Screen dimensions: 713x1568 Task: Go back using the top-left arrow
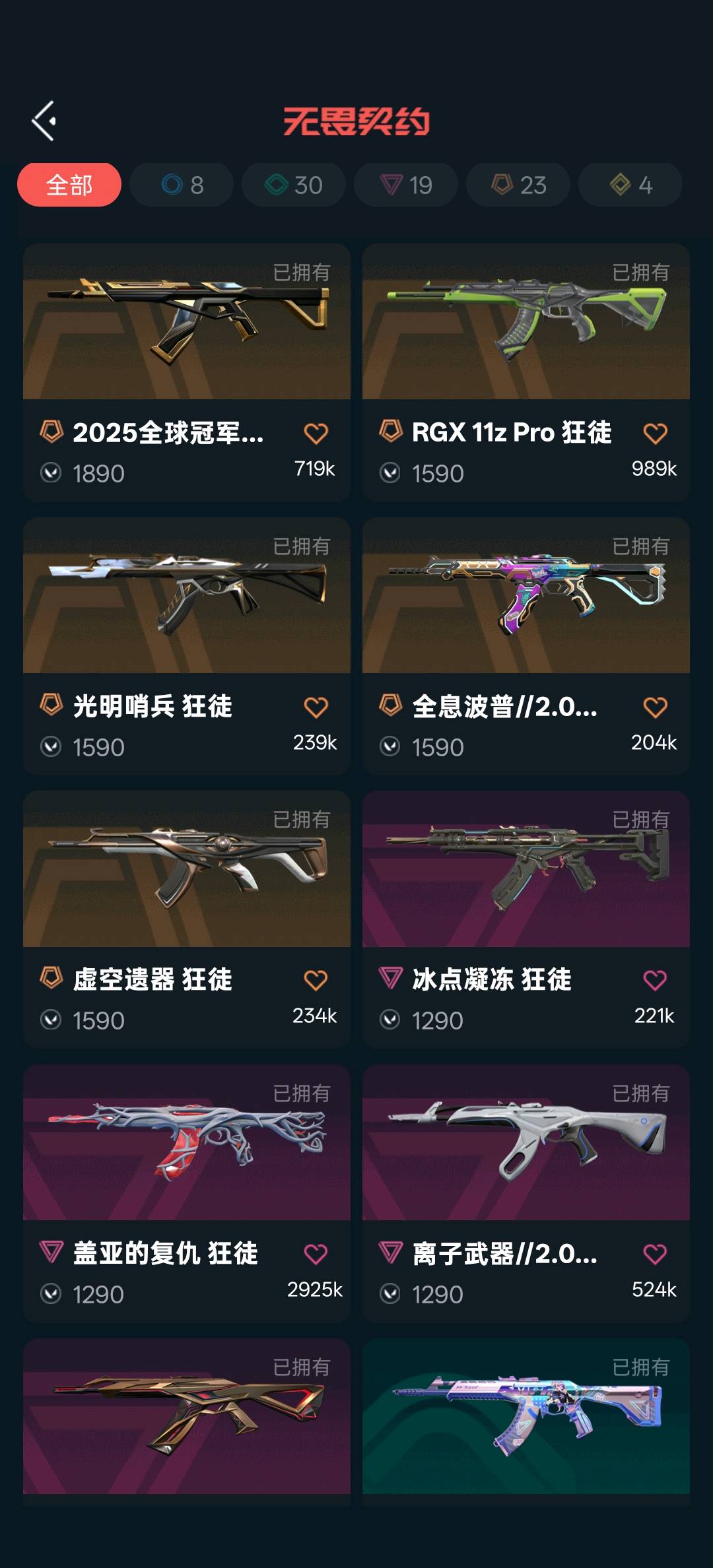tap(44, 121)
